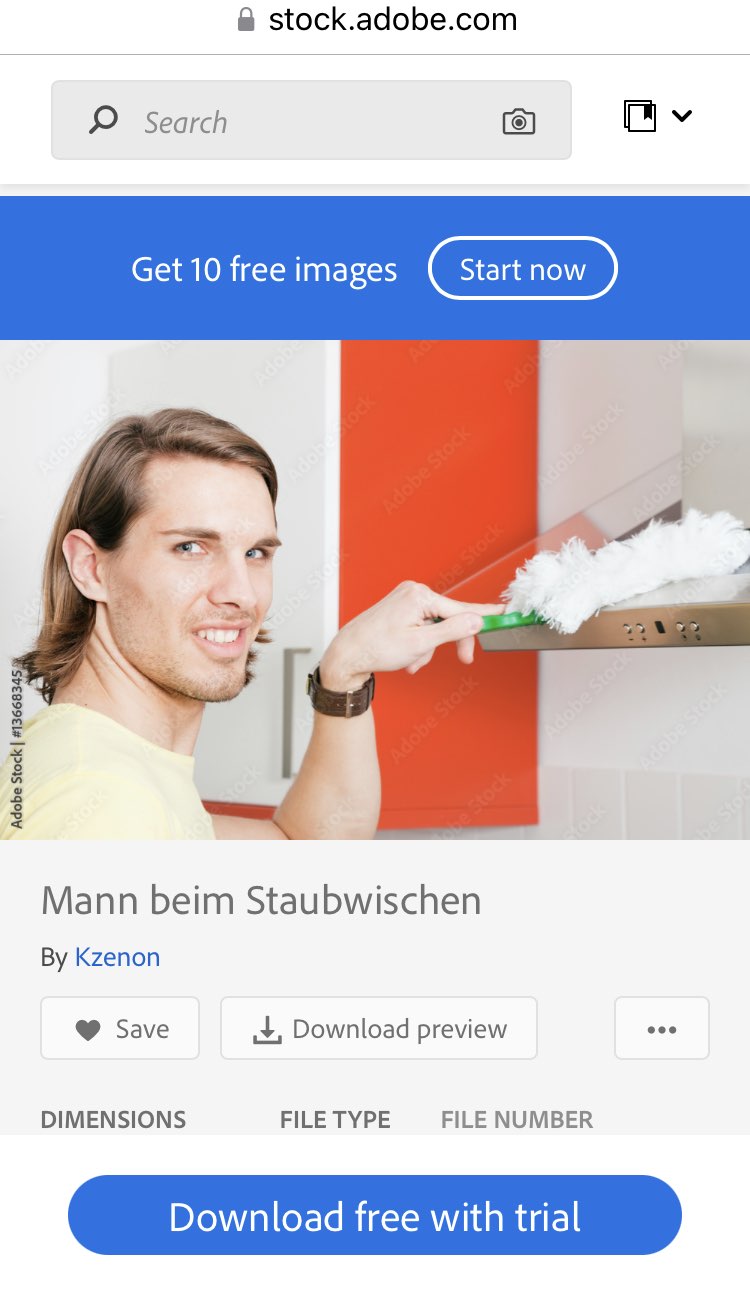
Task: Download the preview image
Action: point(379,1028)
